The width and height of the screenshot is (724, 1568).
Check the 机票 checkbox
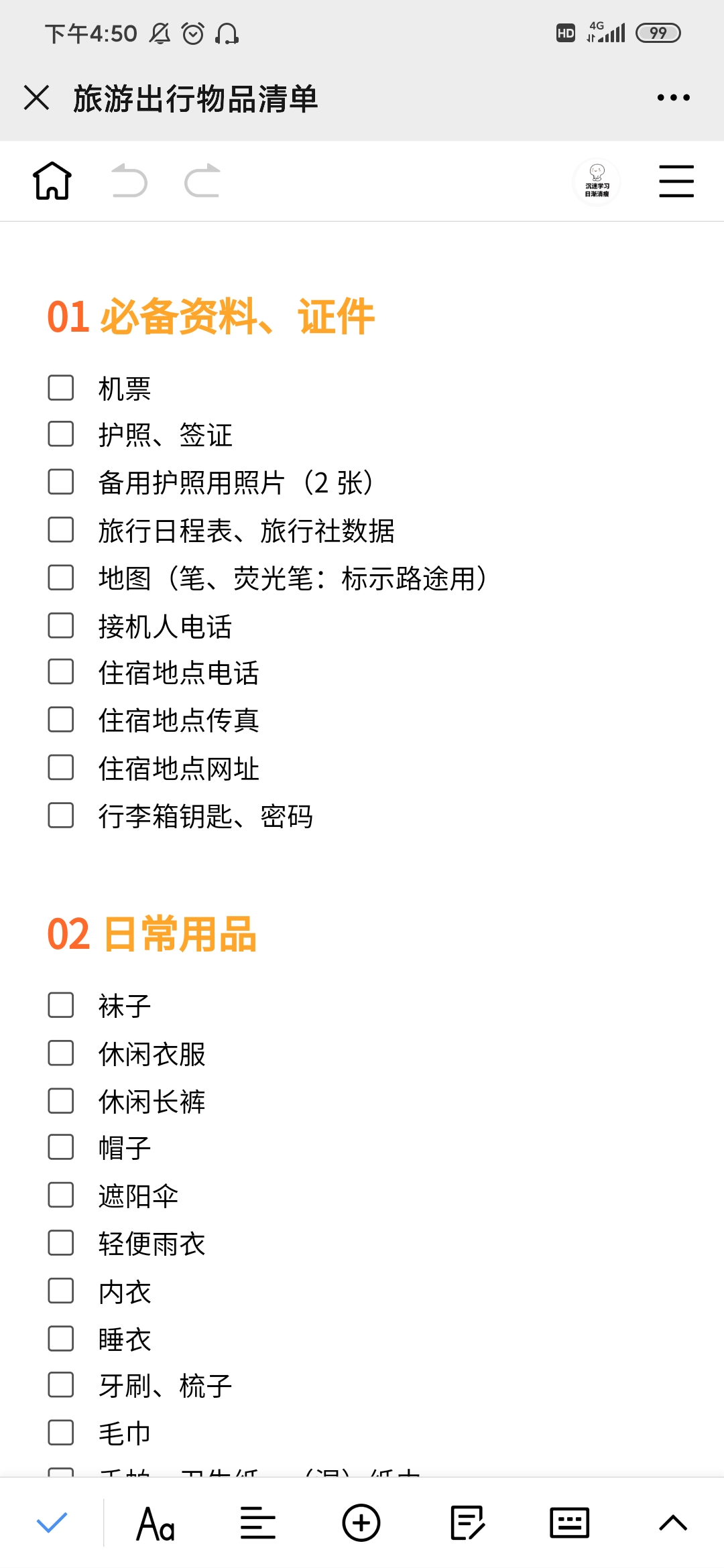point(61,387)
